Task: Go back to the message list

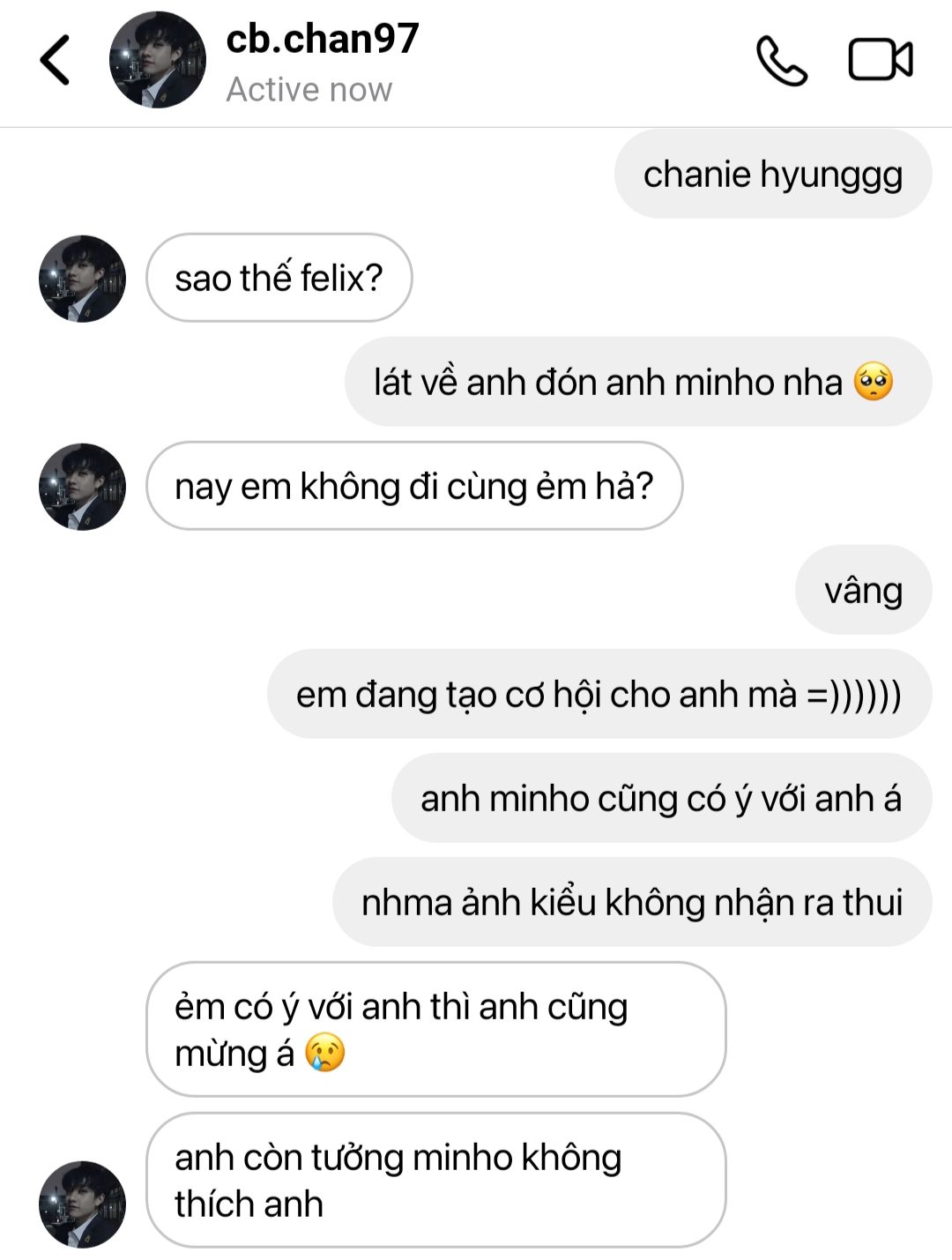Action: point(55,60)
